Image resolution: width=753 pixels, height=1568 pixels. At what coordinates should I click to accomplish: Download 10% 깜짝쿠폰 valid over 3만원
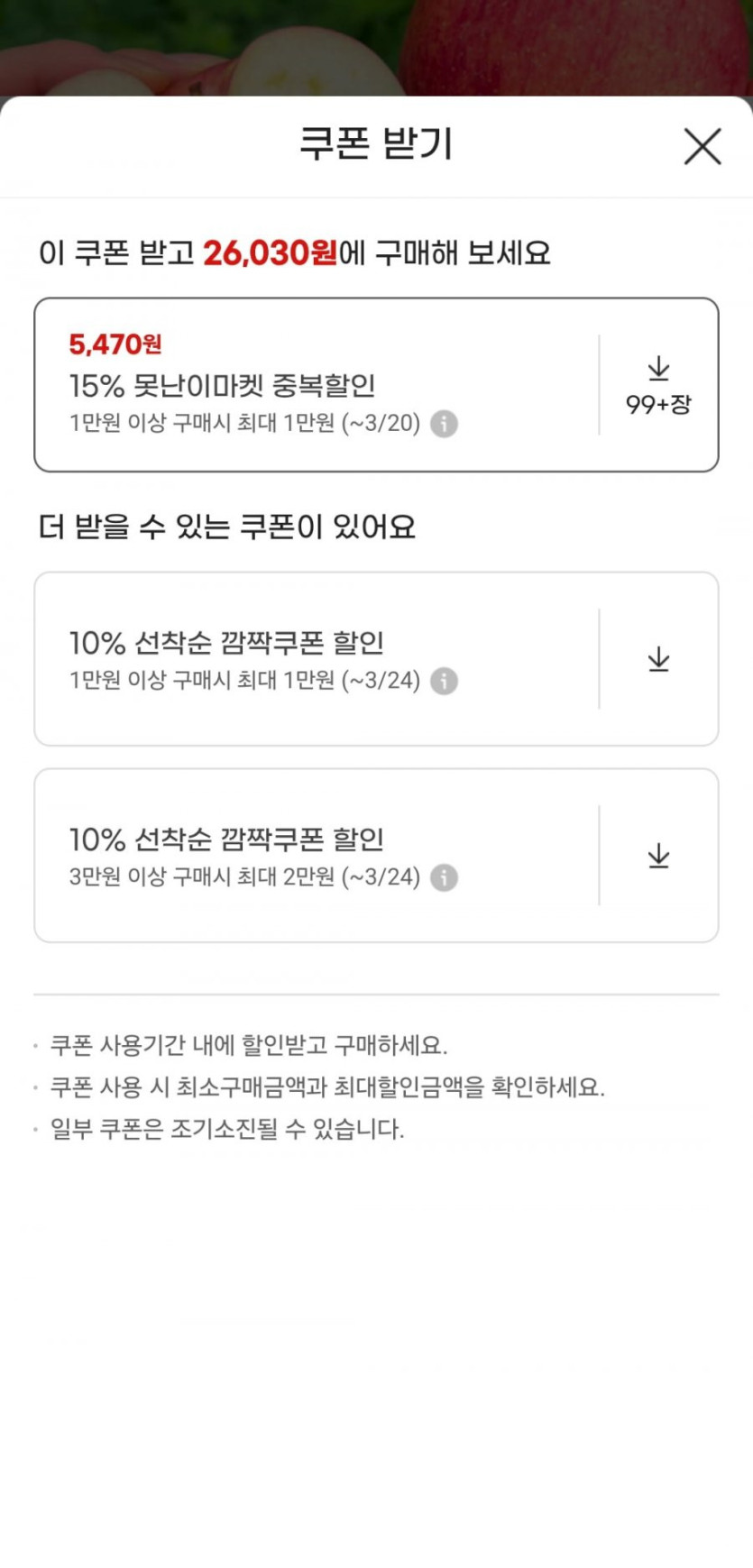point(658,856)
